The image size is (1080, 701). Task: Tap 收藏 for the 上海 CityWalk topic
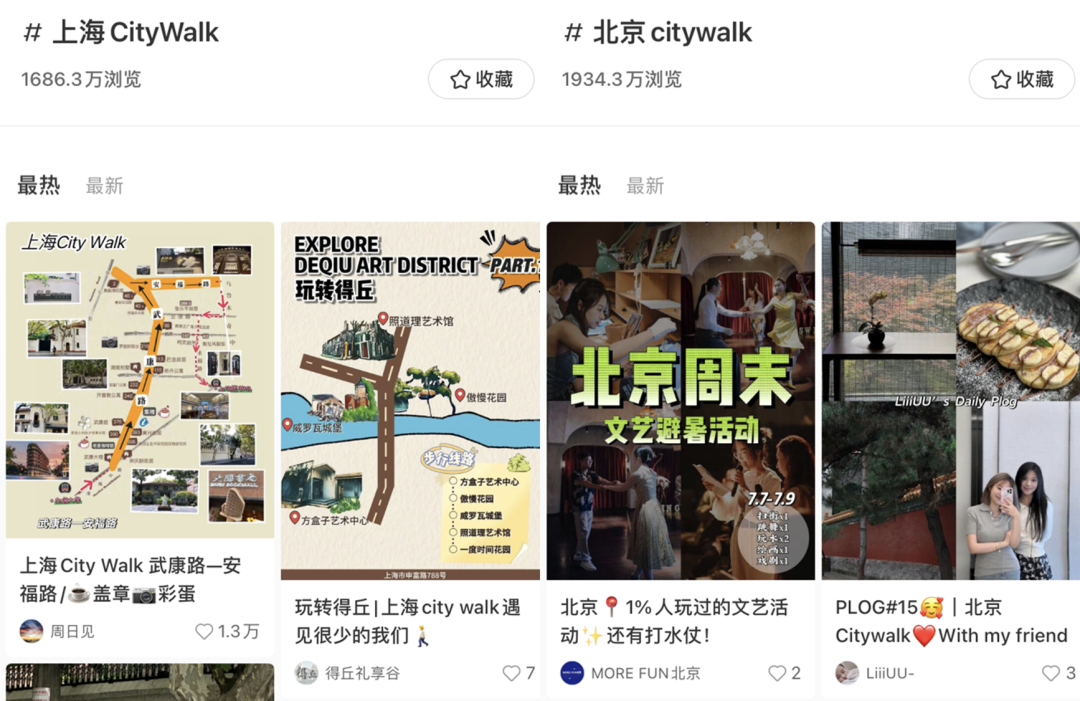click(x=481, y=79)
